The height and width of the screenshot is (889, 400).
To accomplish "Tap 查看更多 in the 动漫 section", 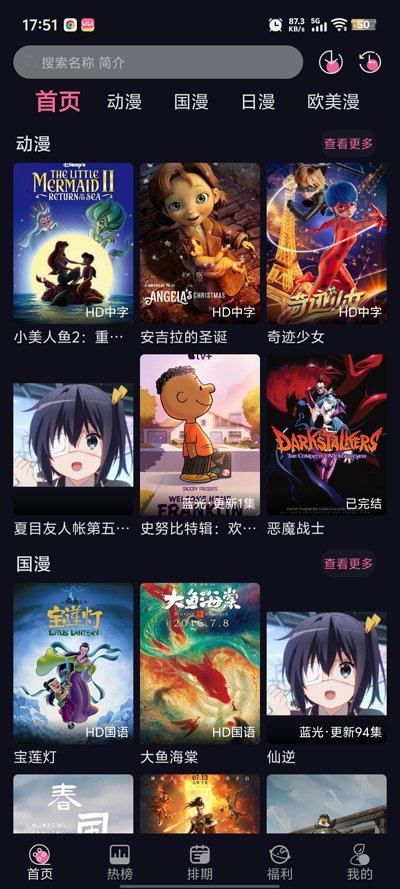I will click(x=348, y=143).
